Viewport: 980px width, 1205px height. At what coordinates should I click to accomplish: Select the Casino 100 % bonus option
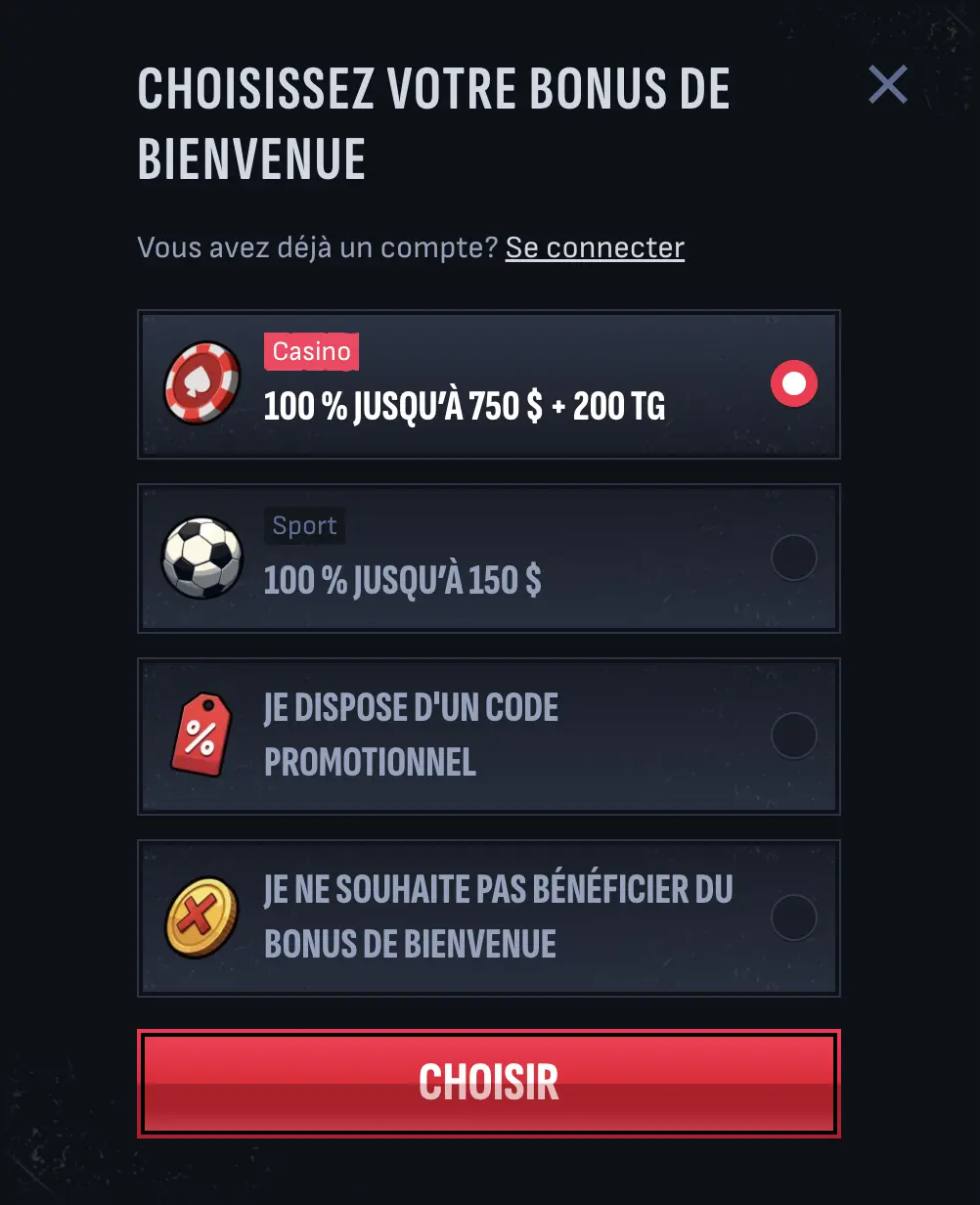pyautogui.click(x=793, y=383)
